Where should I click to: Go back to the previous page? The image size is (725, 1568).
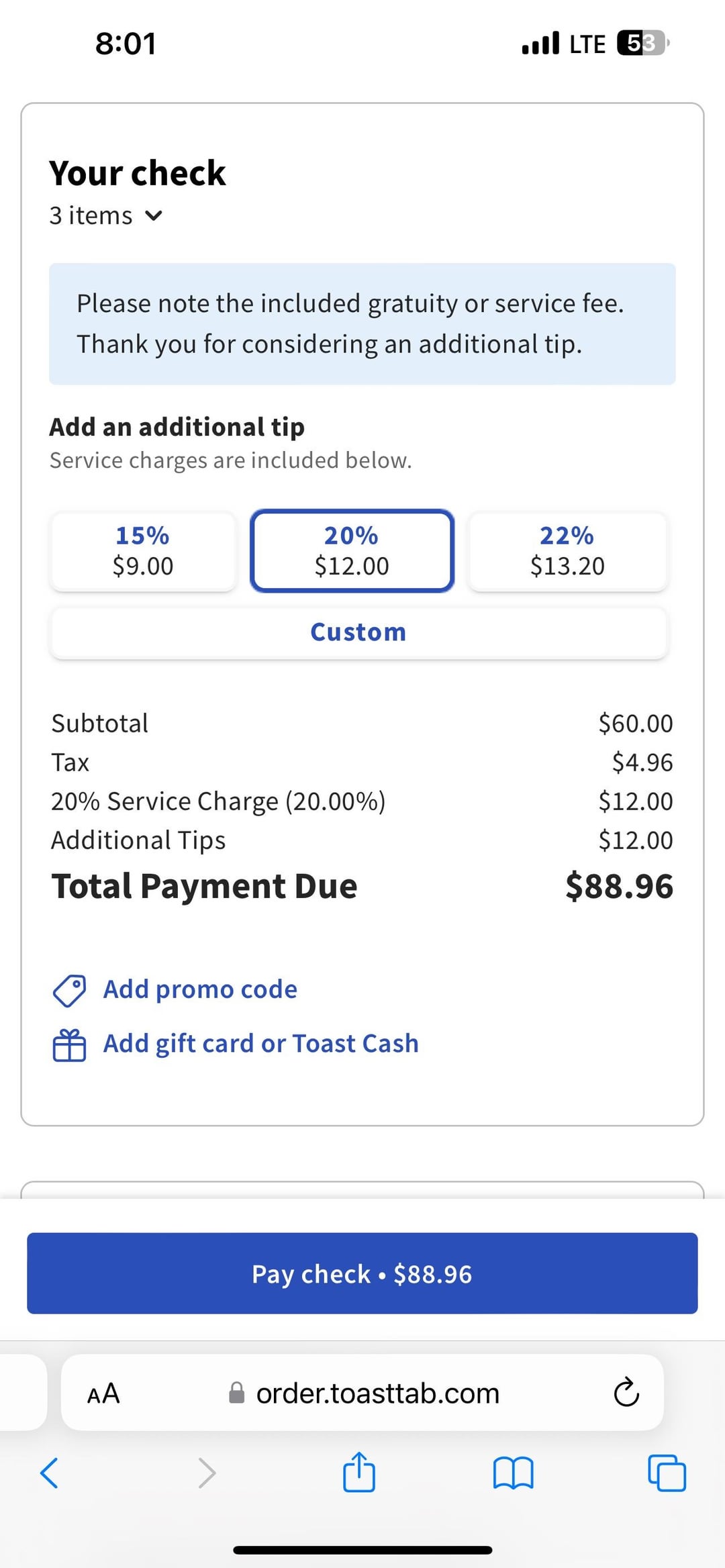tap(50, 1473)
